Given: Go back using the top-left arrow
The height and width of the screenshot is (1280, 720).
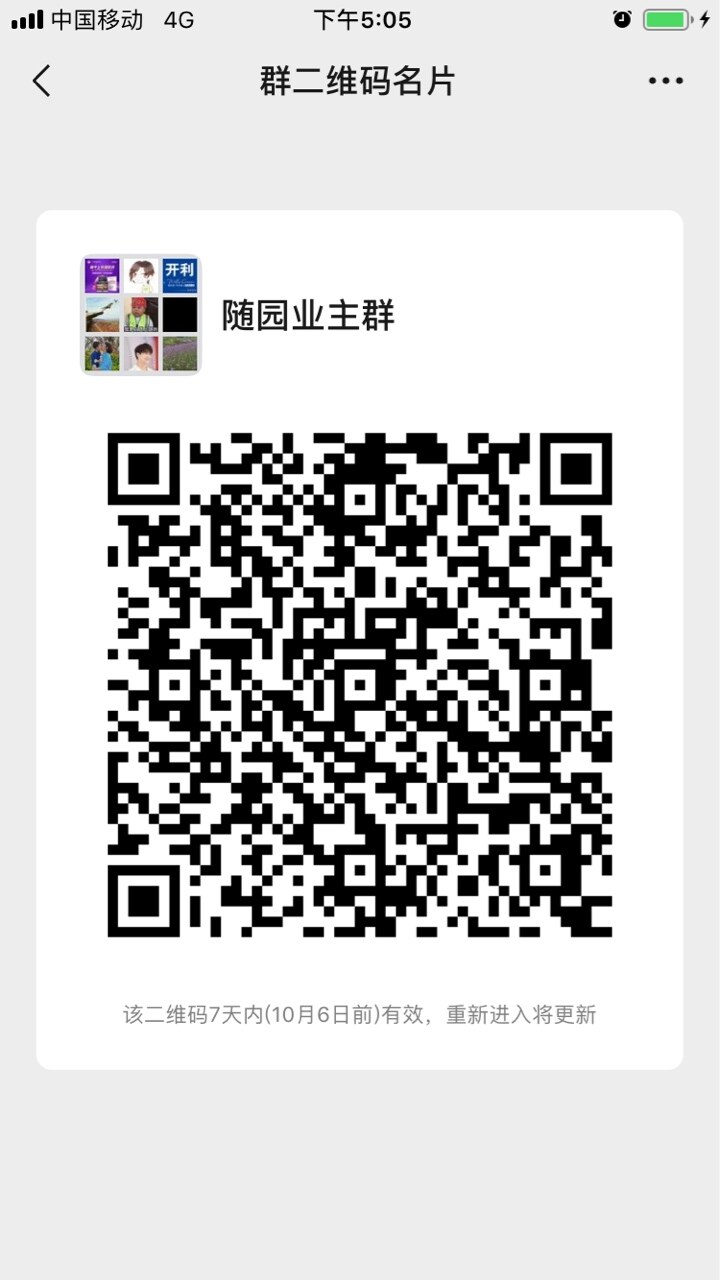Looking at the screenshot, I should coord(41,81).
